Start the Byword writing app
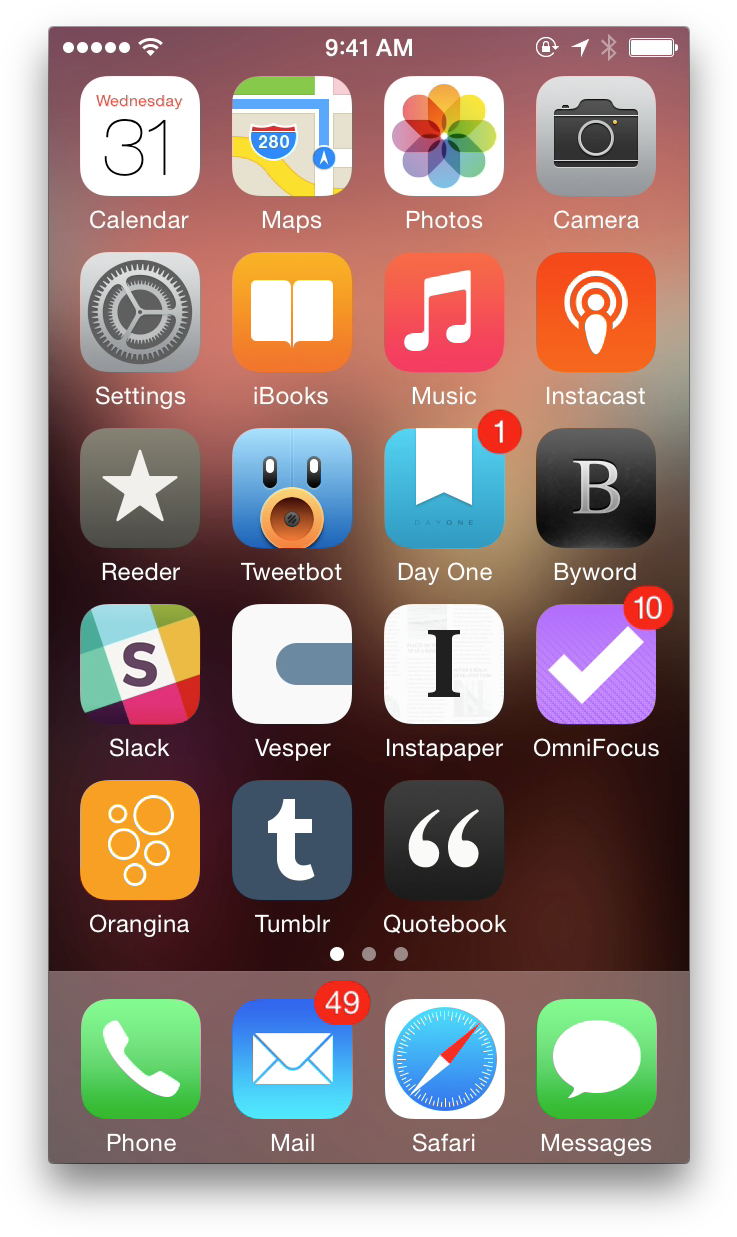This screenshot has width=737, height=1237. 596,488
